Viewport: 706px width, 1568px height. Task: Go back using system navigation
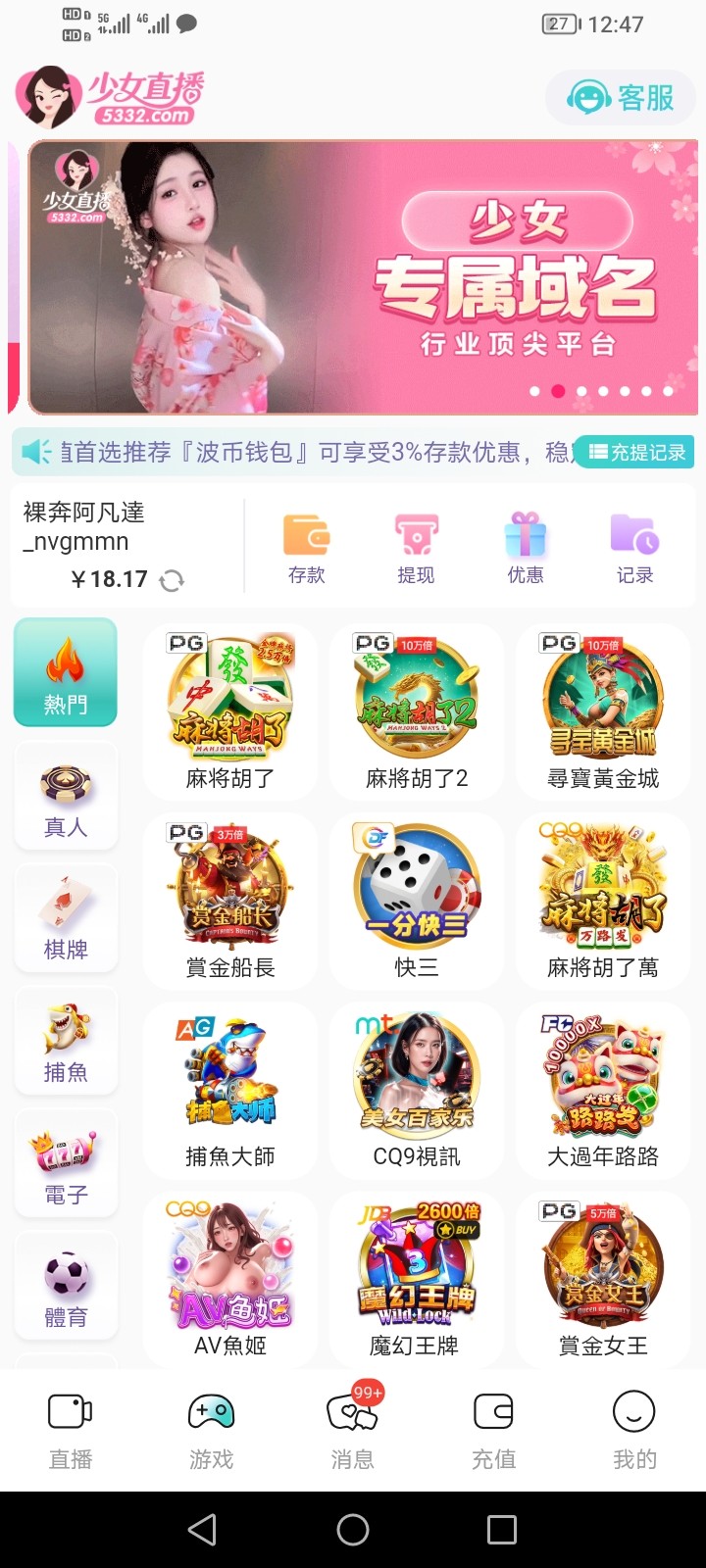[x=202, y=1529]
